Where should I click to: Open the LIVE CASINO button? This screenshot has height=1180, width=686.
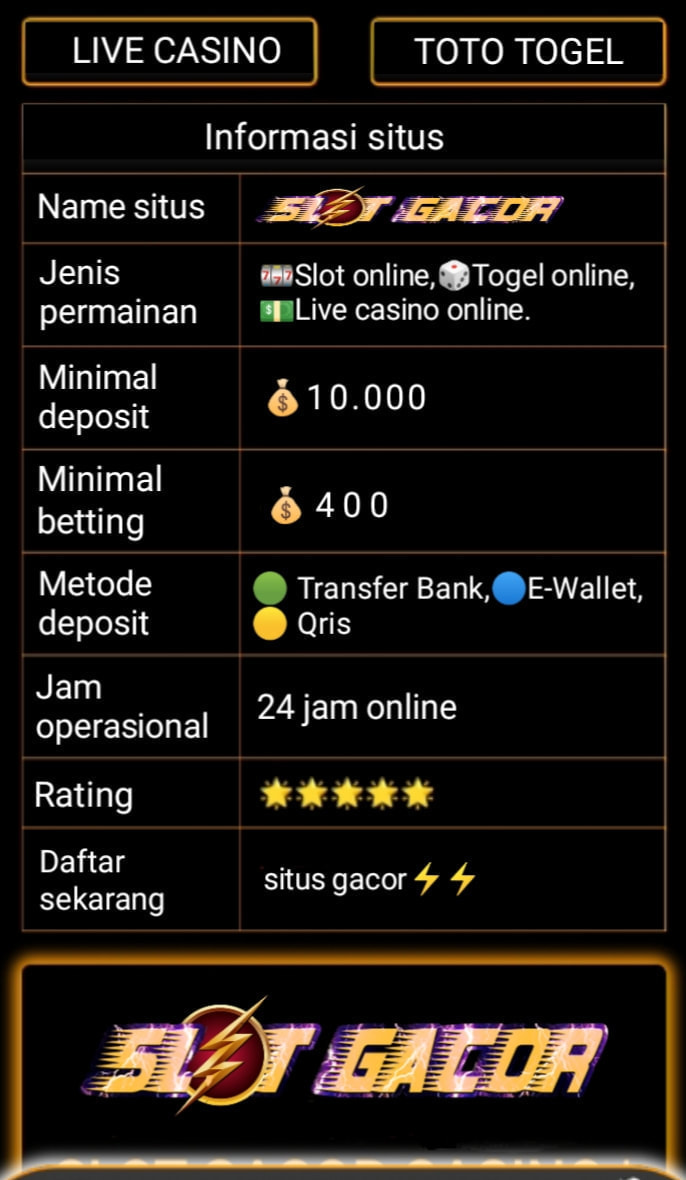tap(170, 51)
